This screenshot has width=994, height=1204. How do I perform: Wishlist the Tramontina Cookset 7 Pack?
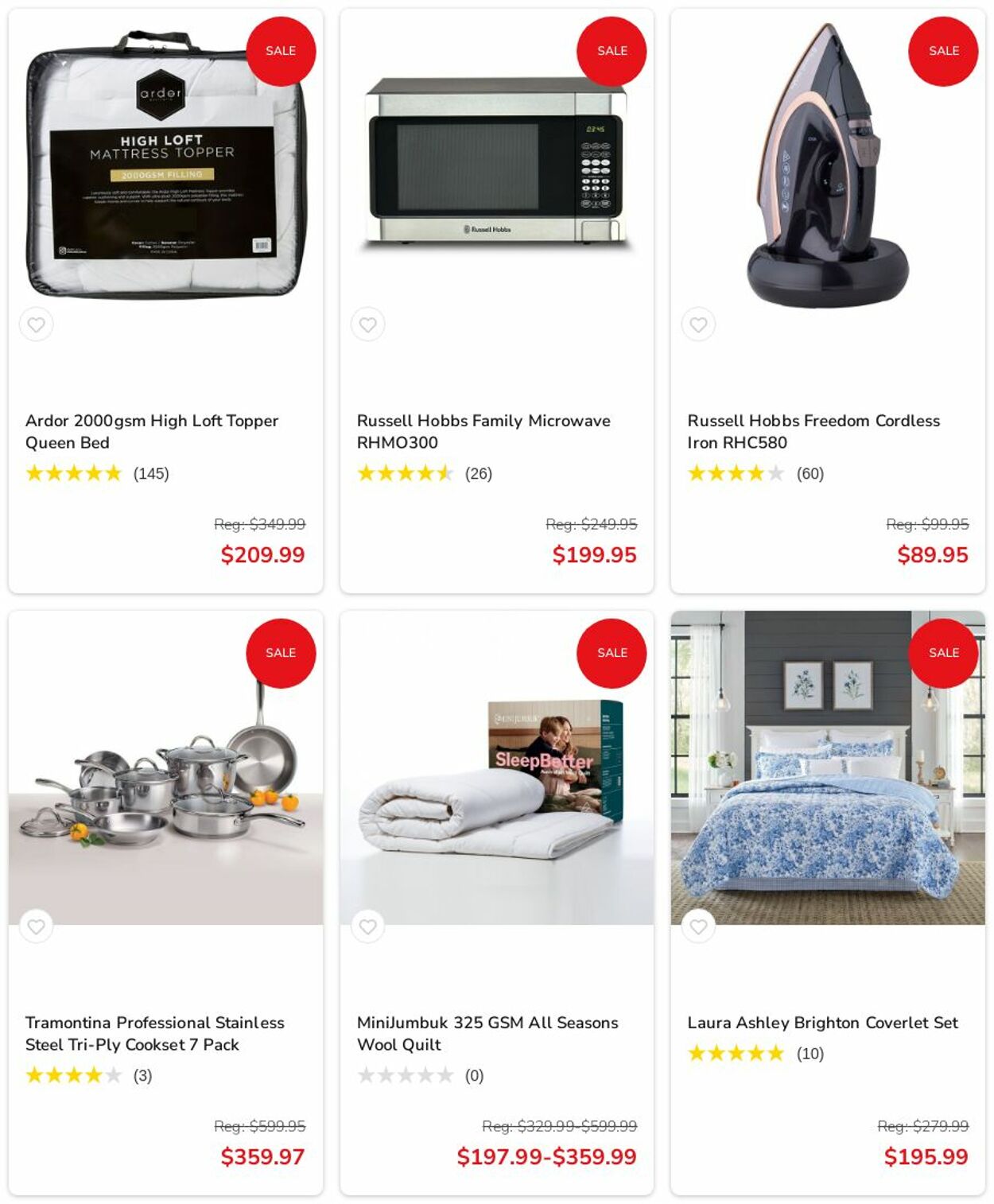pyautogui.click(x=37, y=926)
